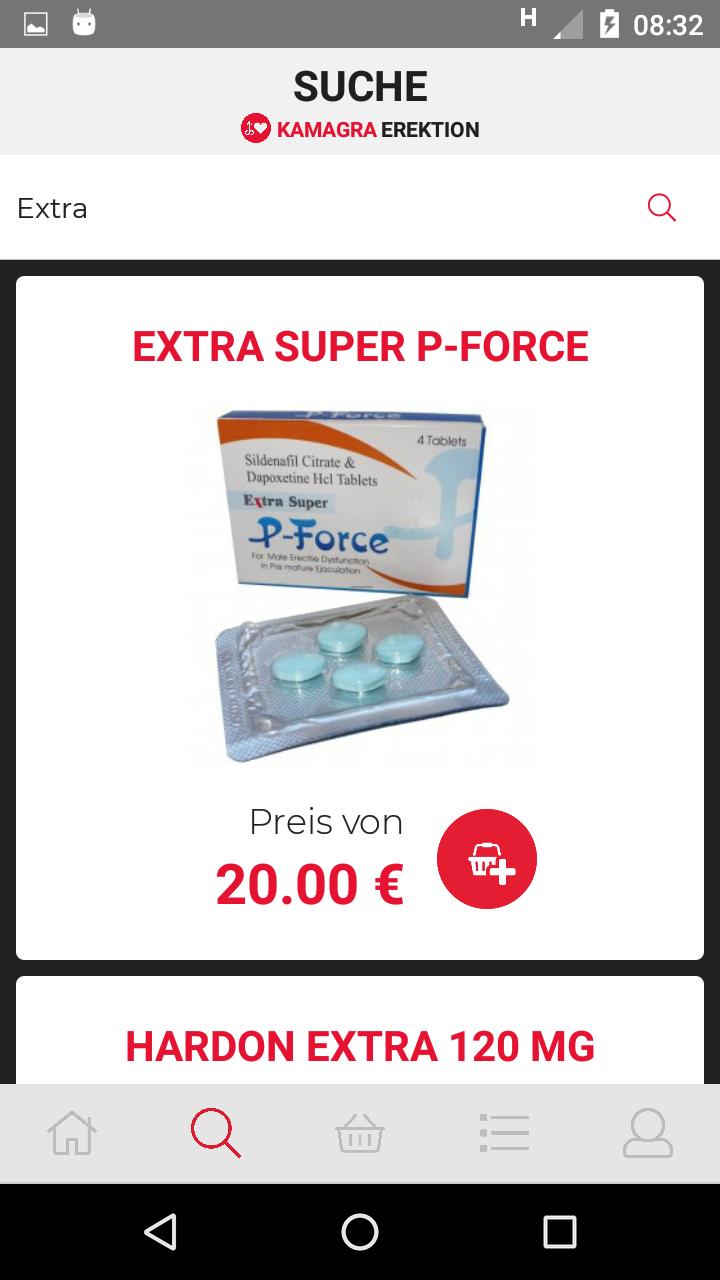720x1280 pixels.
Task: Add Extra Super P-Force to cart
Action: [487, 859]
